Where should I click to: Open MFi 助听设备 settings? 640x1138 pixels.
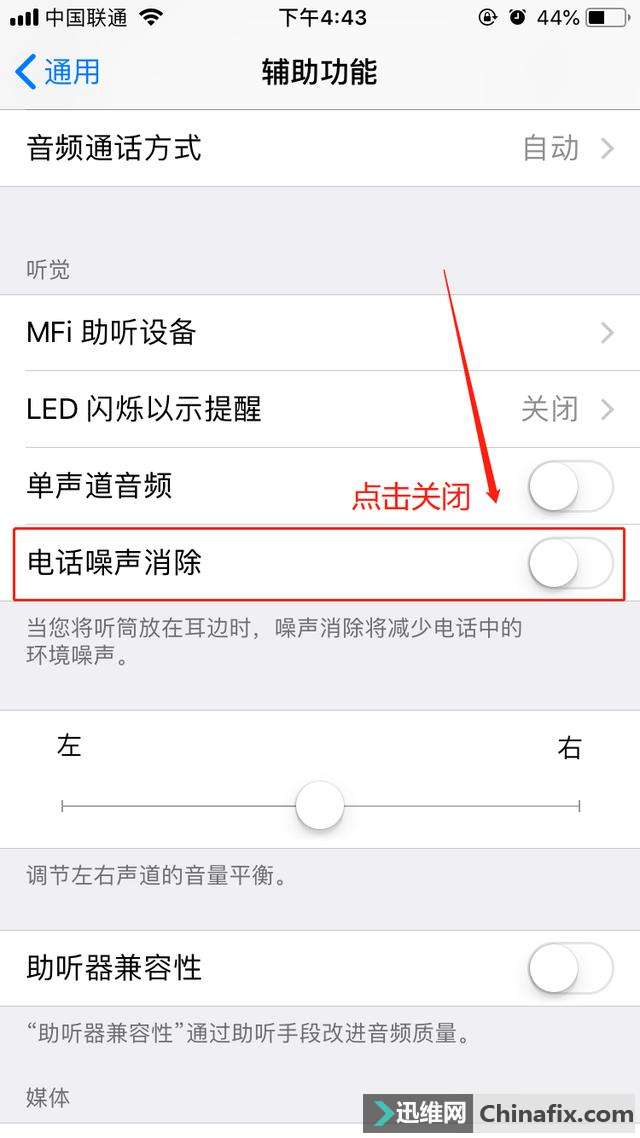pos(320,333)
